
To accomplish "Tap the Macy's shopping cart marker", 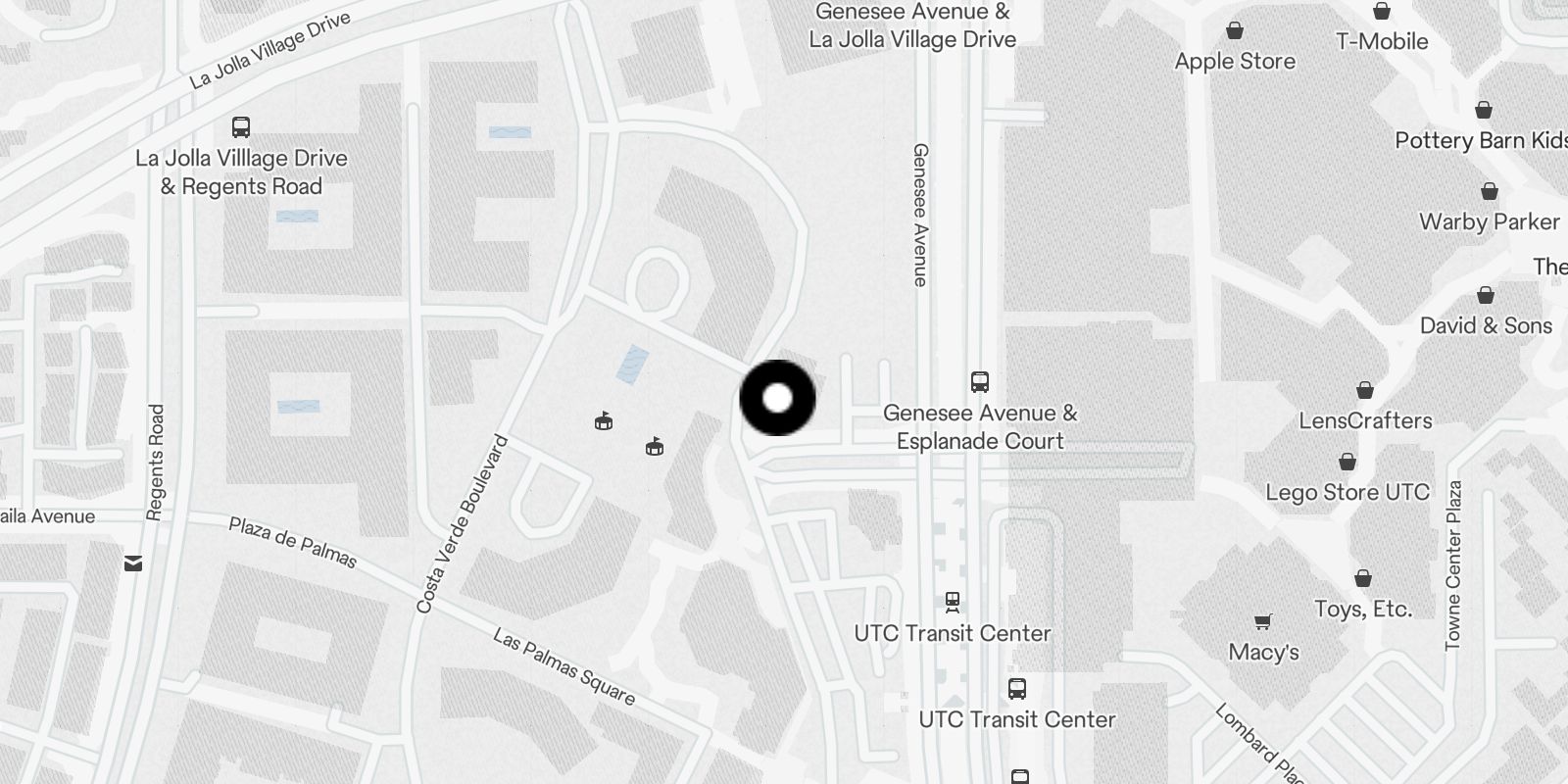I will (1263, 621).
